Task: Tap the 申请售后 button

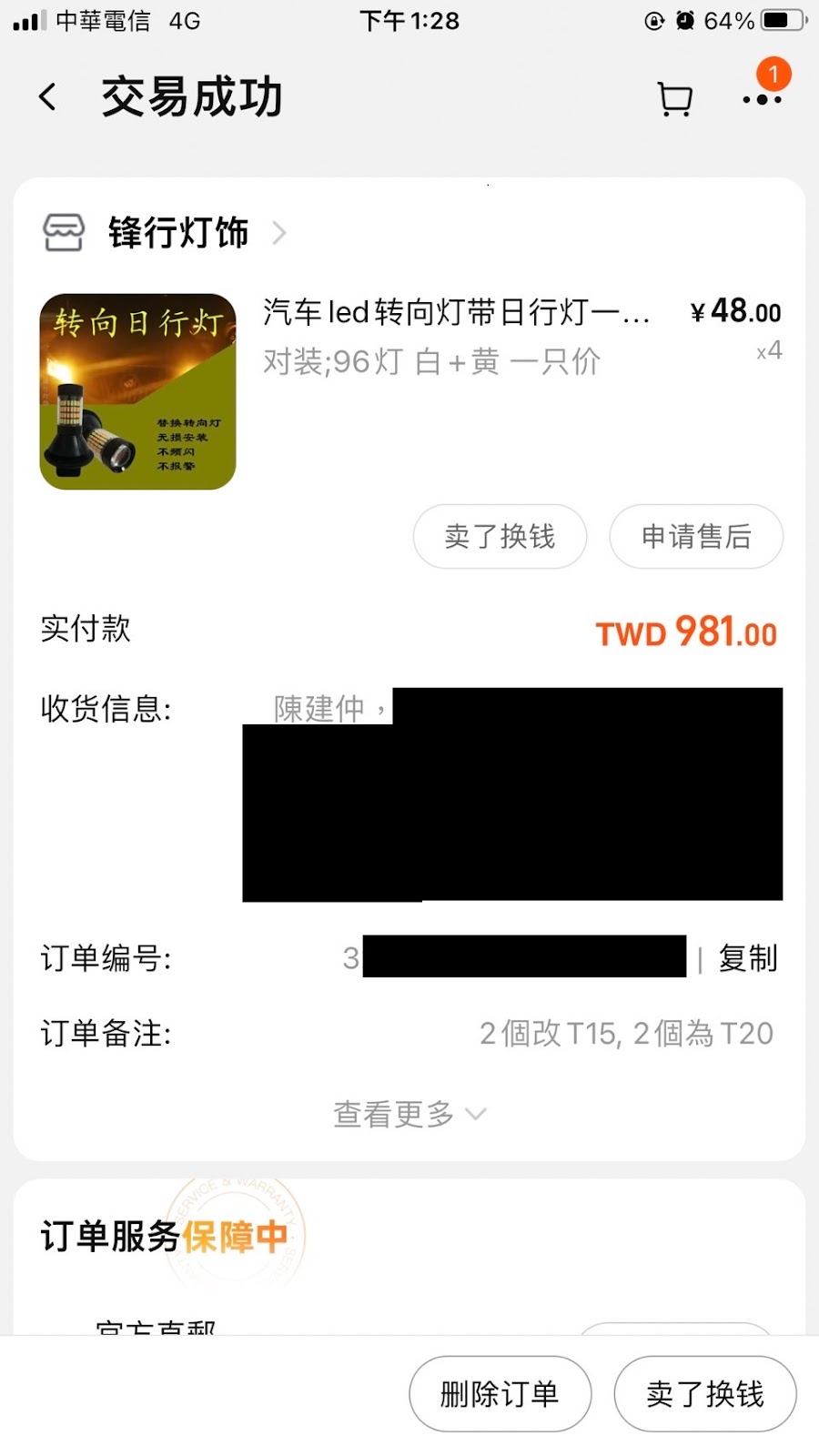Action: click(x=696, y=536)
